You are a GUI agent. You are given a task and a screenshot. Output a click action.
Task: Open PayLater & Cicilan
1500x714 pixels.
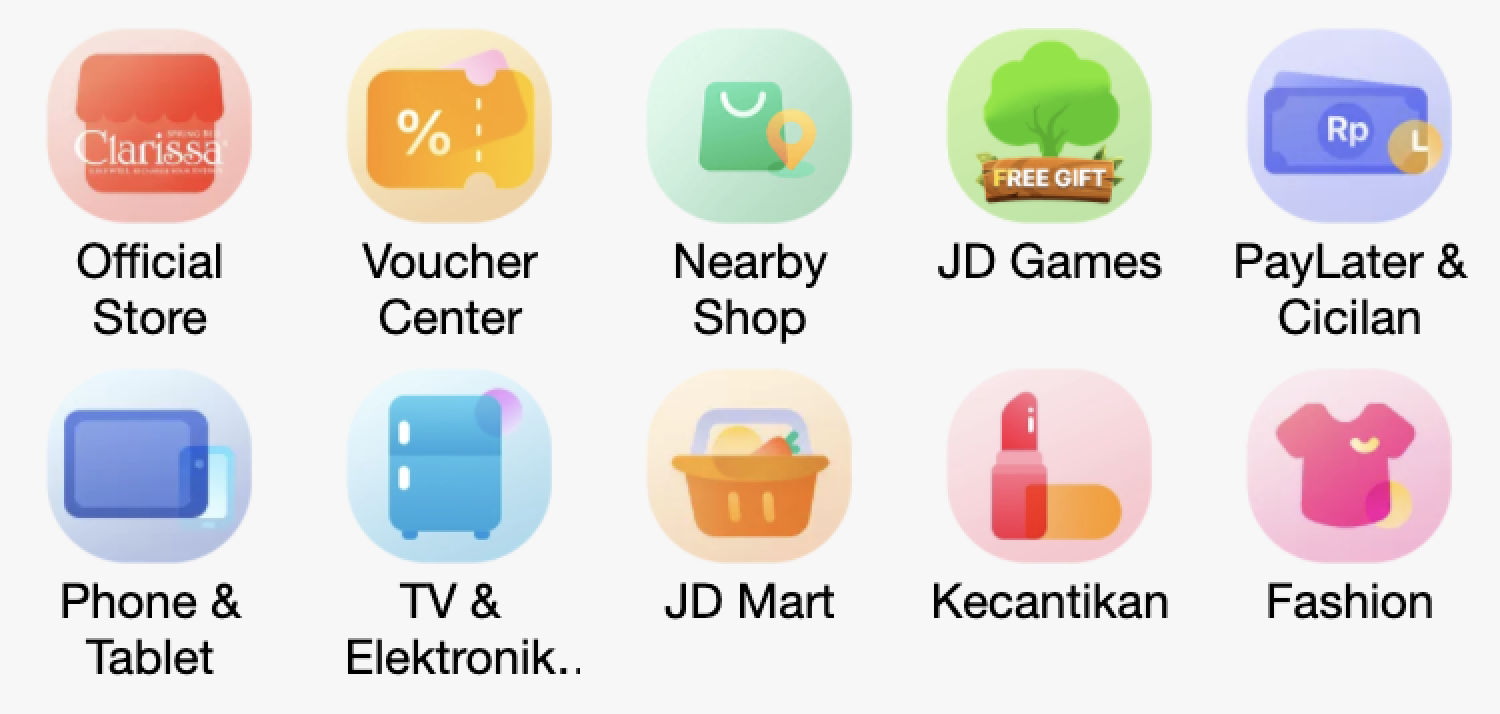click(1349, 127)
